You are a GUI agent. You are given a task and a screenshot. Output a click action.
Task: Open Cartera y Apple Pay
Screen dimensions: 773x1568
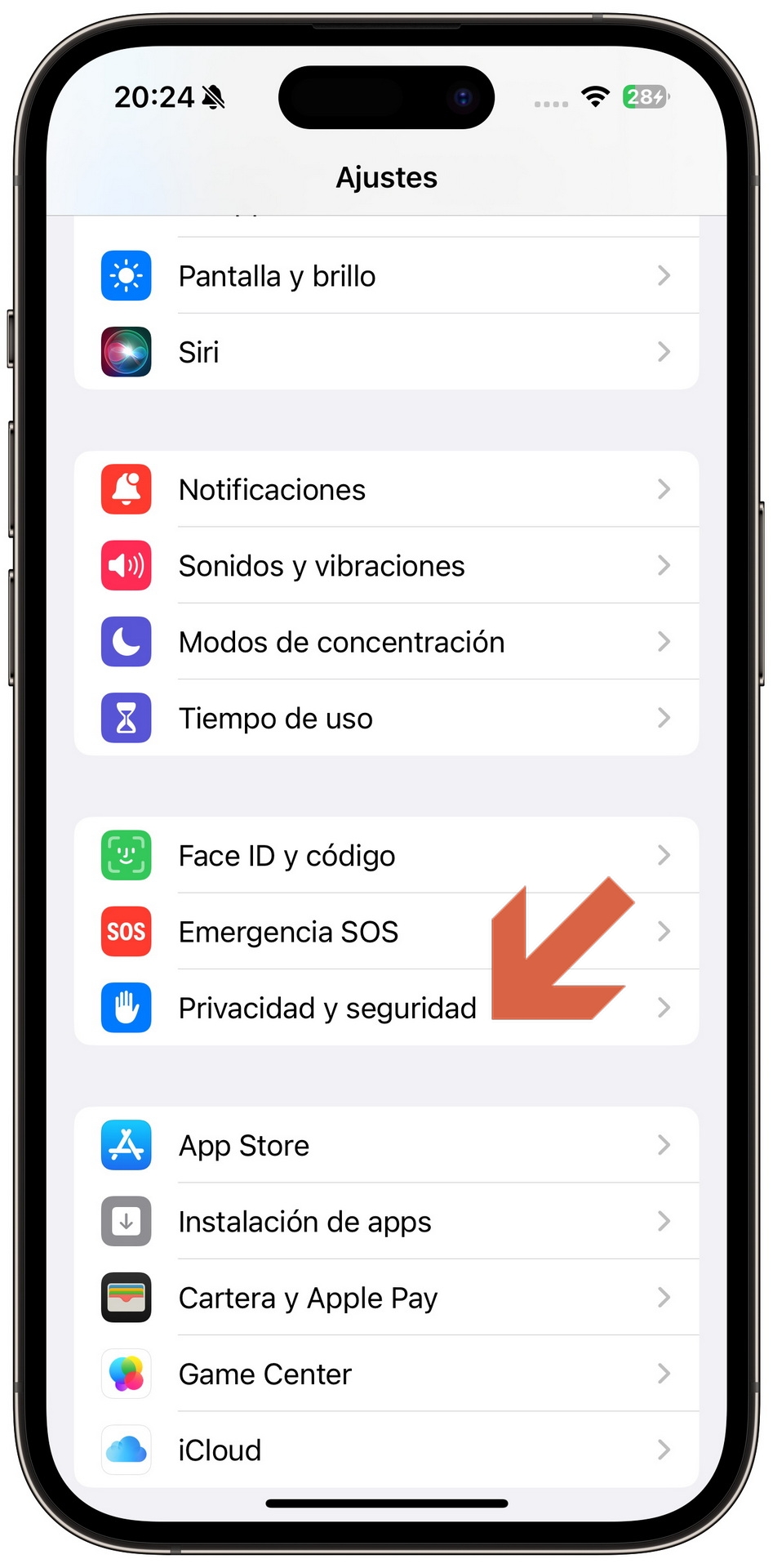pyautogui.click(x=386, y=1297)
